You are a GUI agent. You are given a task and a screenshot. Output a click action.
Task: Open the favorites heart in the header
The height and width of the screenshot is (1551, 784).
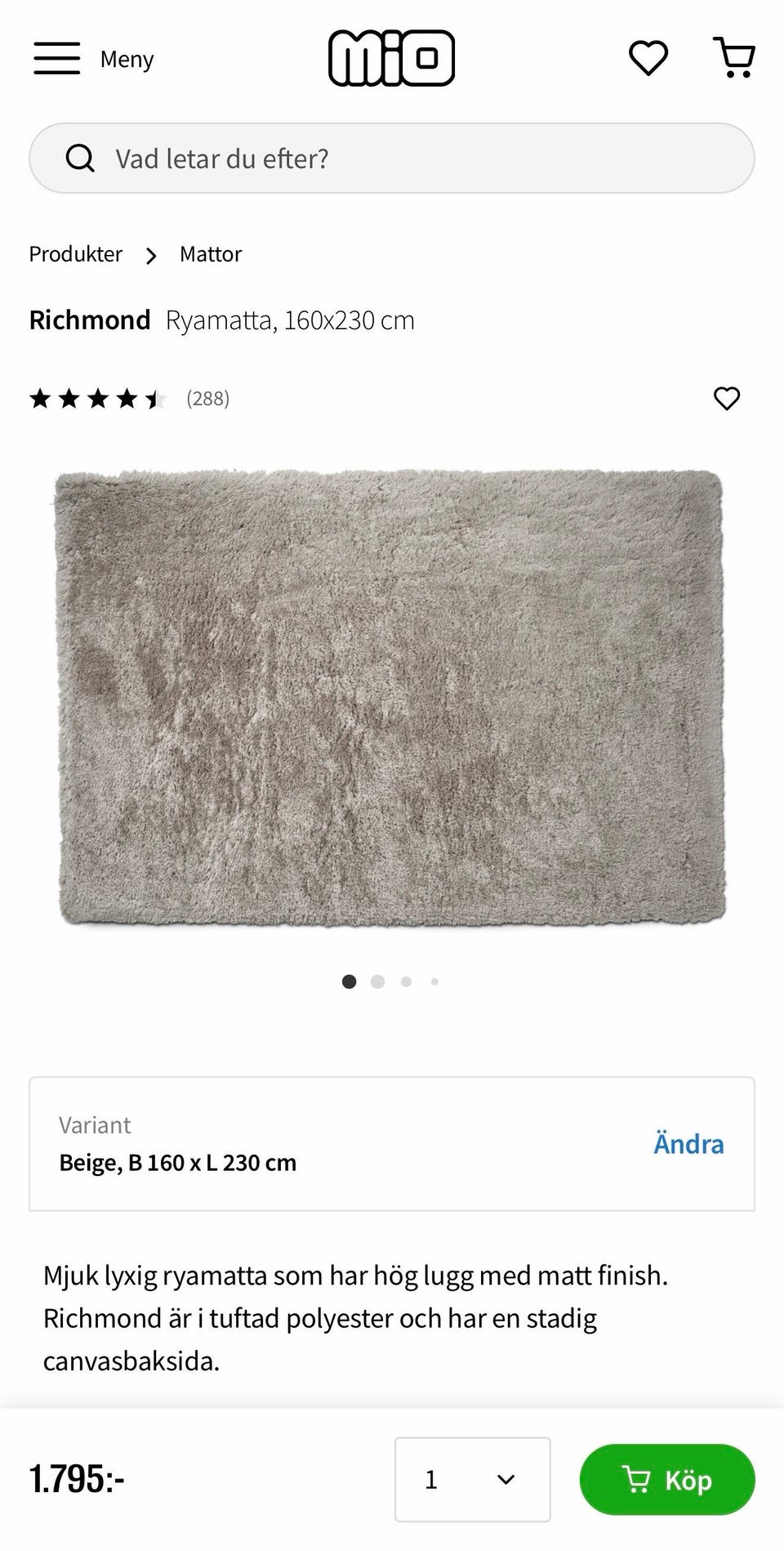tap(647, 57)
